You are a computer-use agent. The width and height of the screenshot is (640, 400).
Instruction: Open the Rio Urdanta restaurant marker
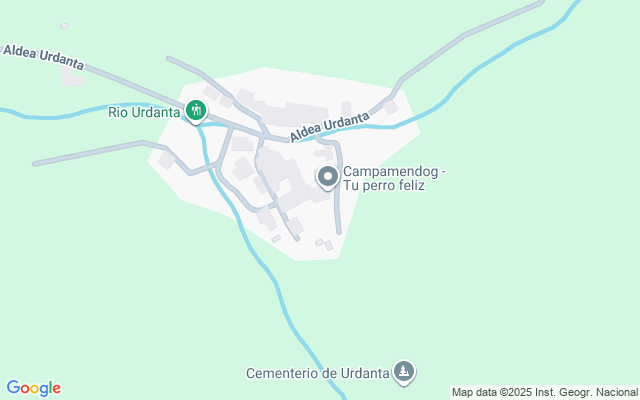pyautogui.click(x=196, y=112)
